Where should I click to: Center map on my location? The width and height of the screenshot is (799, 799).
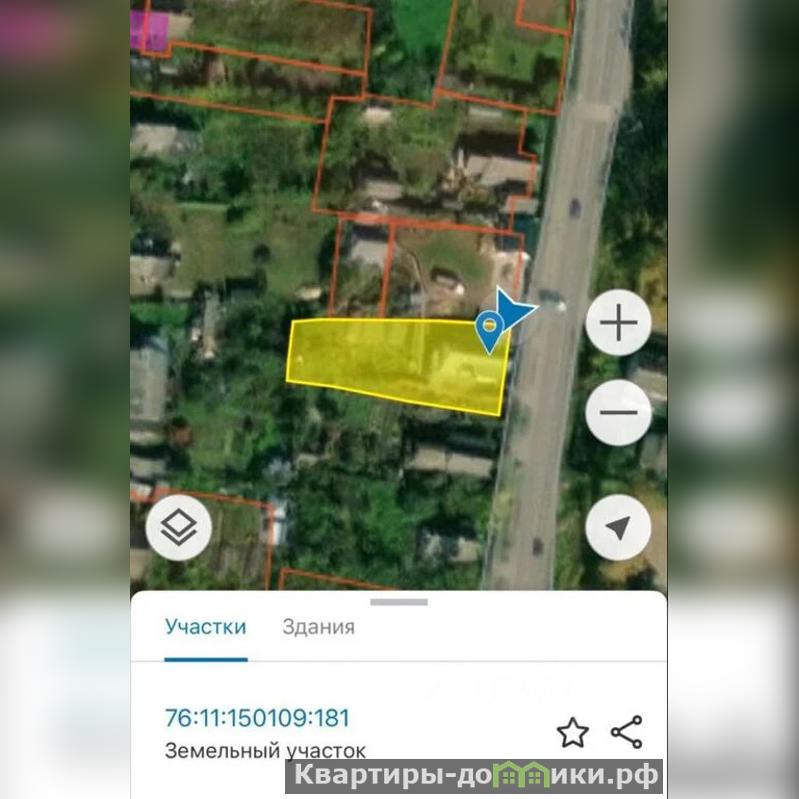coord(618,527)
